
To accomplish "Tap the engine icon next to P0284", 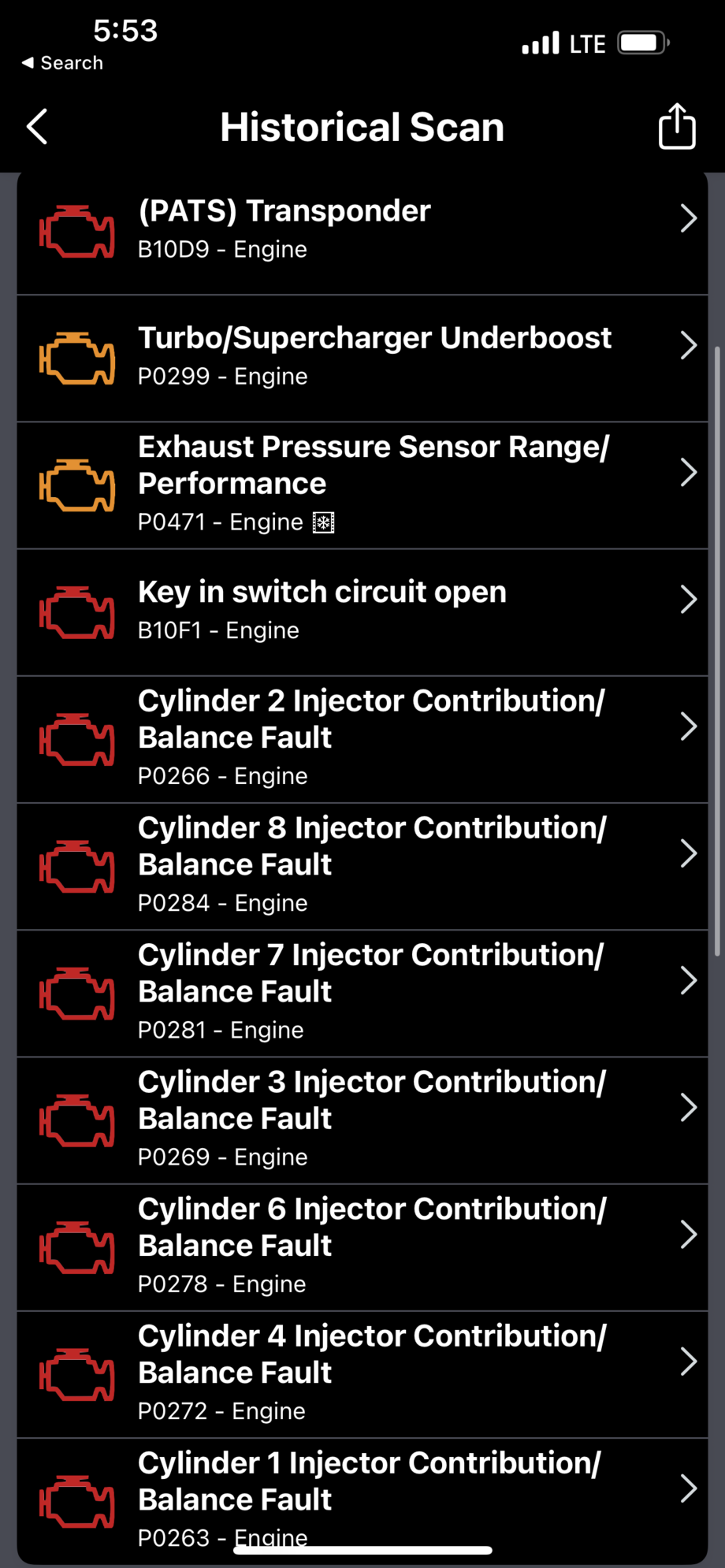I will pos(76,865).
